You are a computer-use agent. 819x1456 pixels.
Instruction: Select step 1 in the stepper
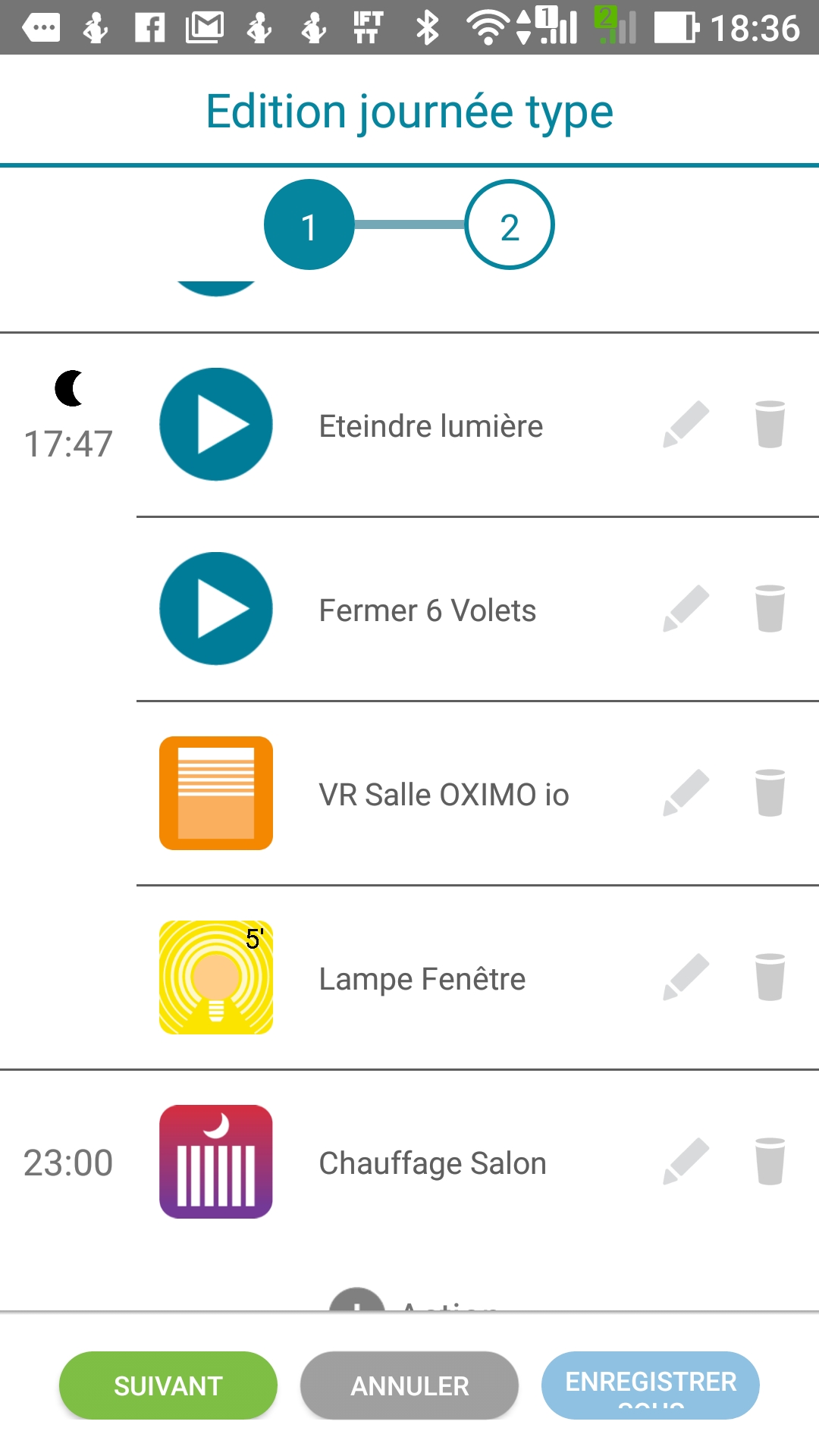309,225
